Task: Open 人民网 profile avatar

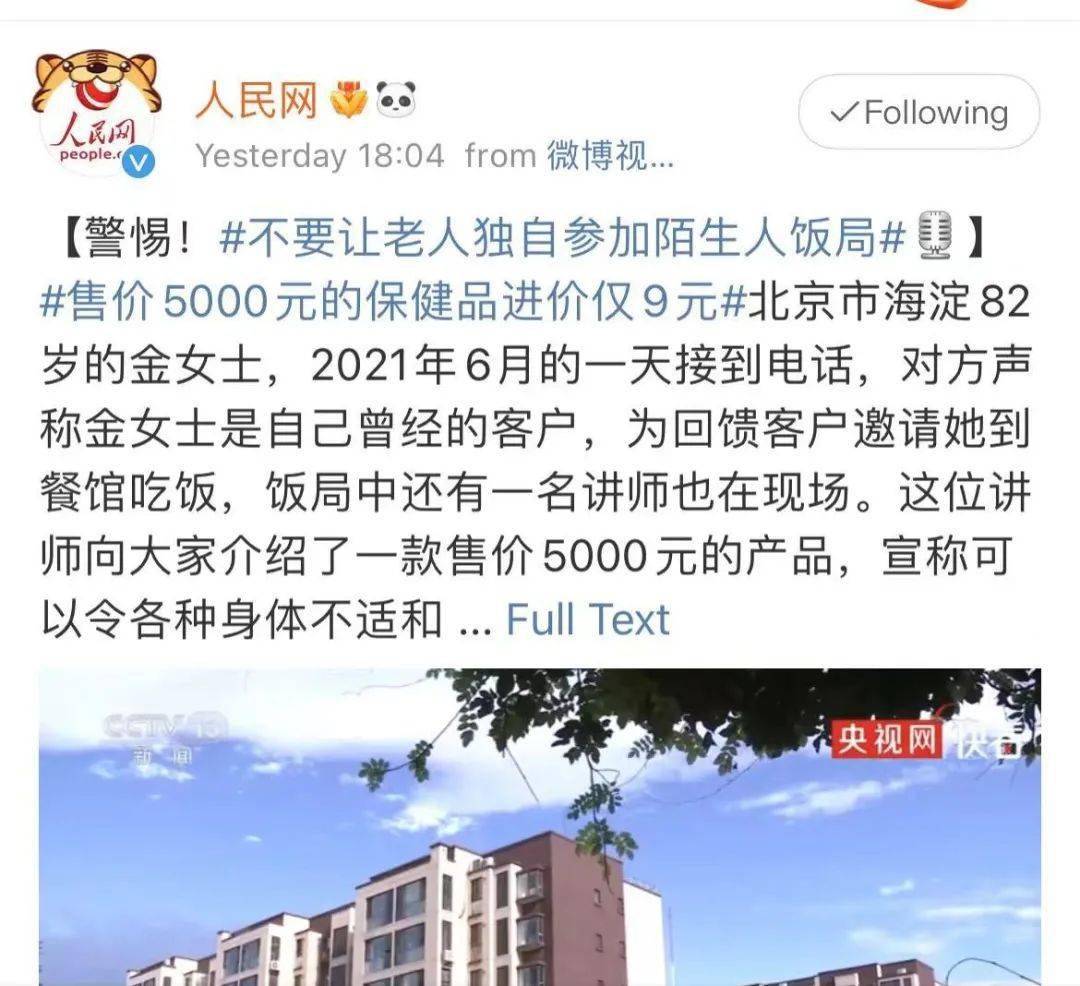Action: [x=96, y=114]
